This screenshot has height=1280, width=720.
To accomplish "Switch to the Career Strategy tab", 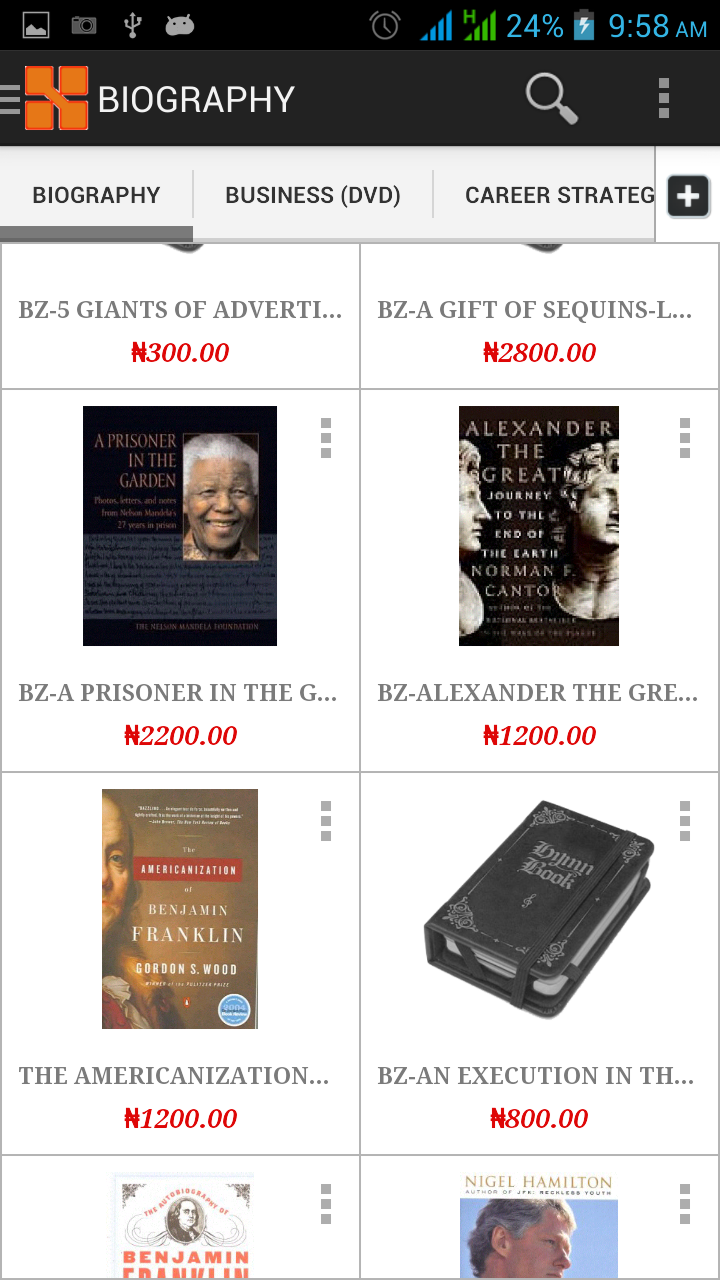I will [558, 195].
